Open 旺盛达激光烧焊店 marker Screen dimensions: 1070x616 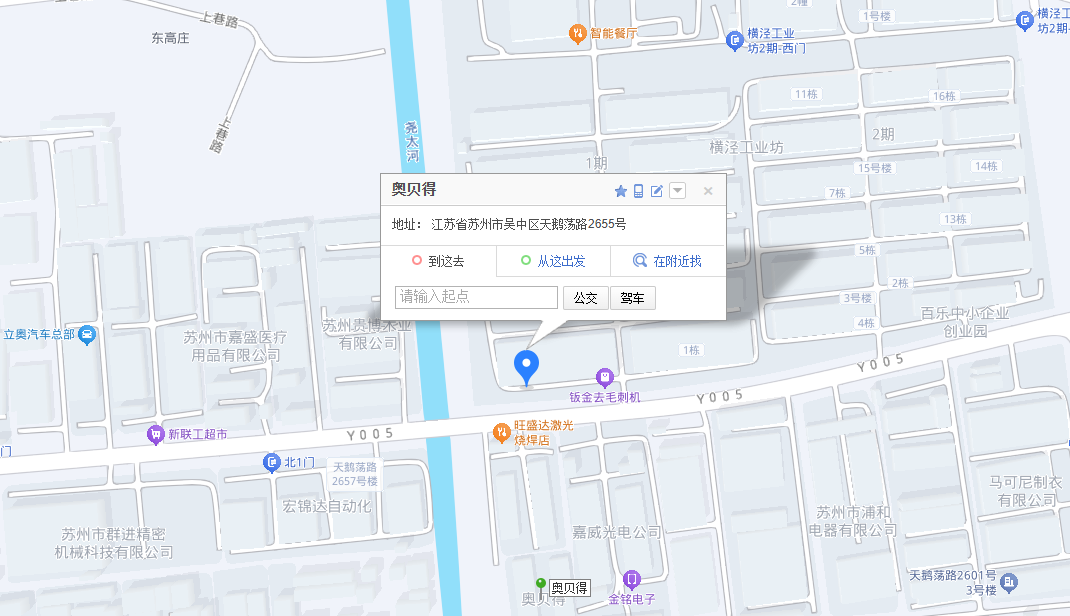(x=502, y=432)
